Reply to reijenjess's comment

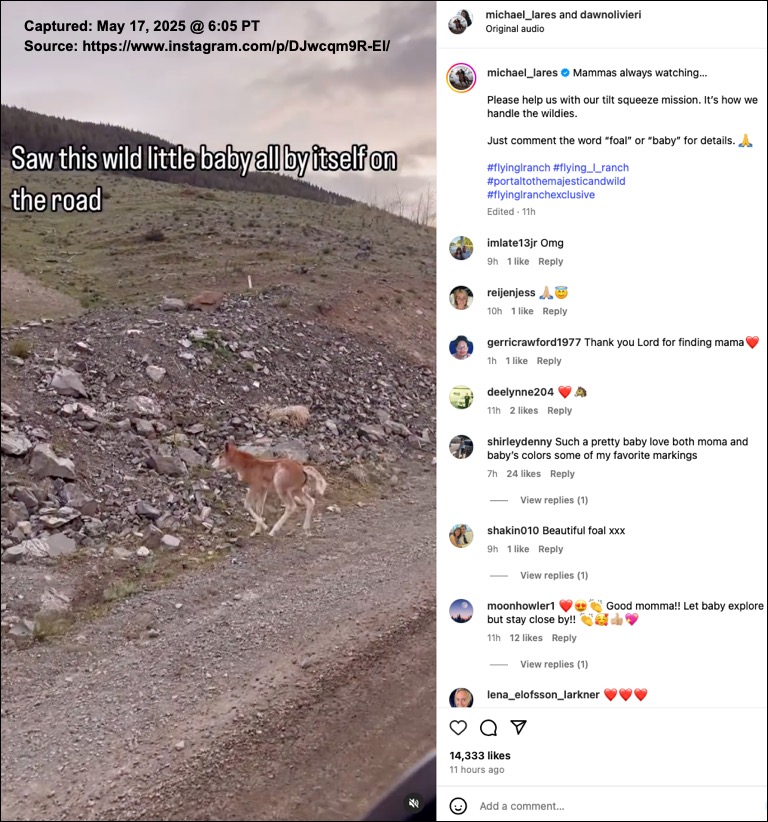[x=555, y=311]
